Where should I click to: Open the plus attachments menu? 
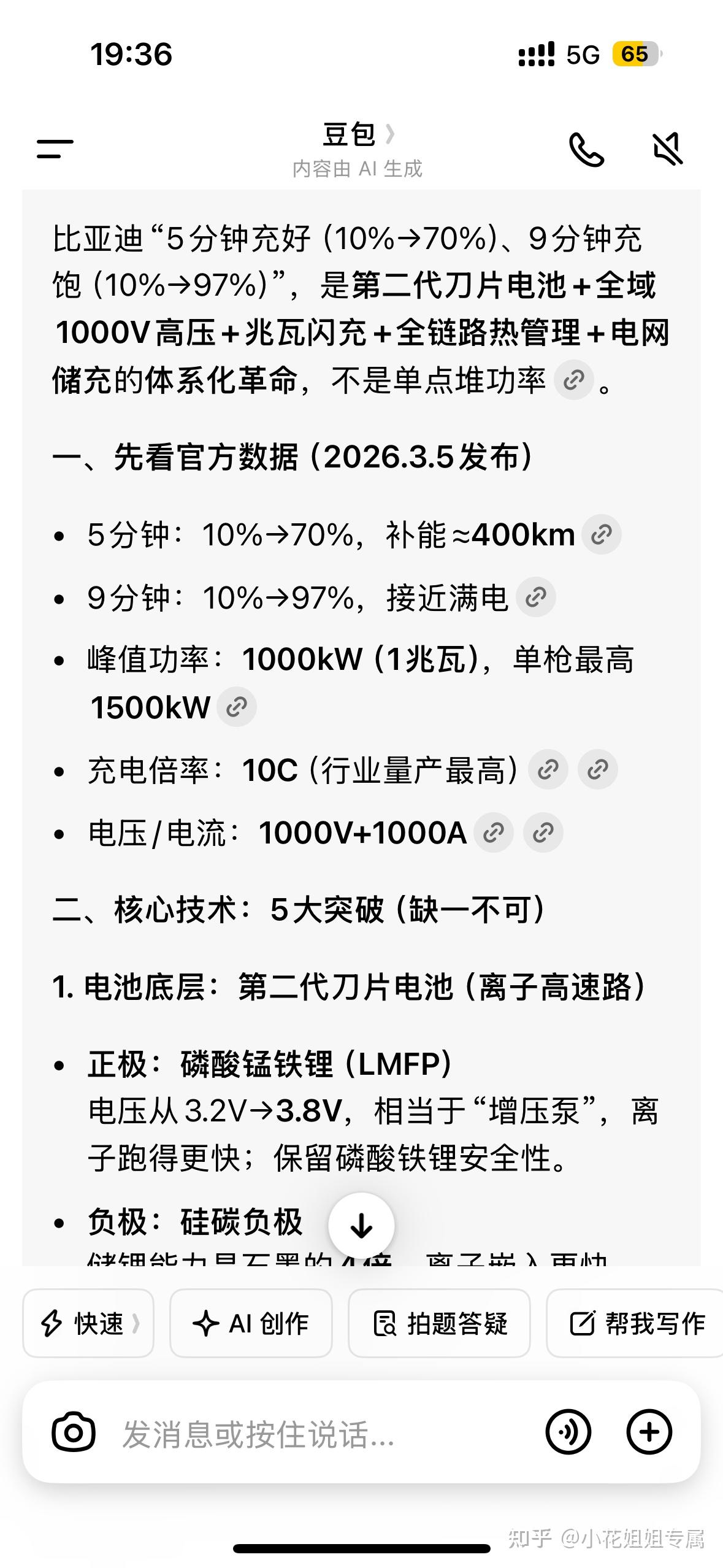click(649, 1432)
